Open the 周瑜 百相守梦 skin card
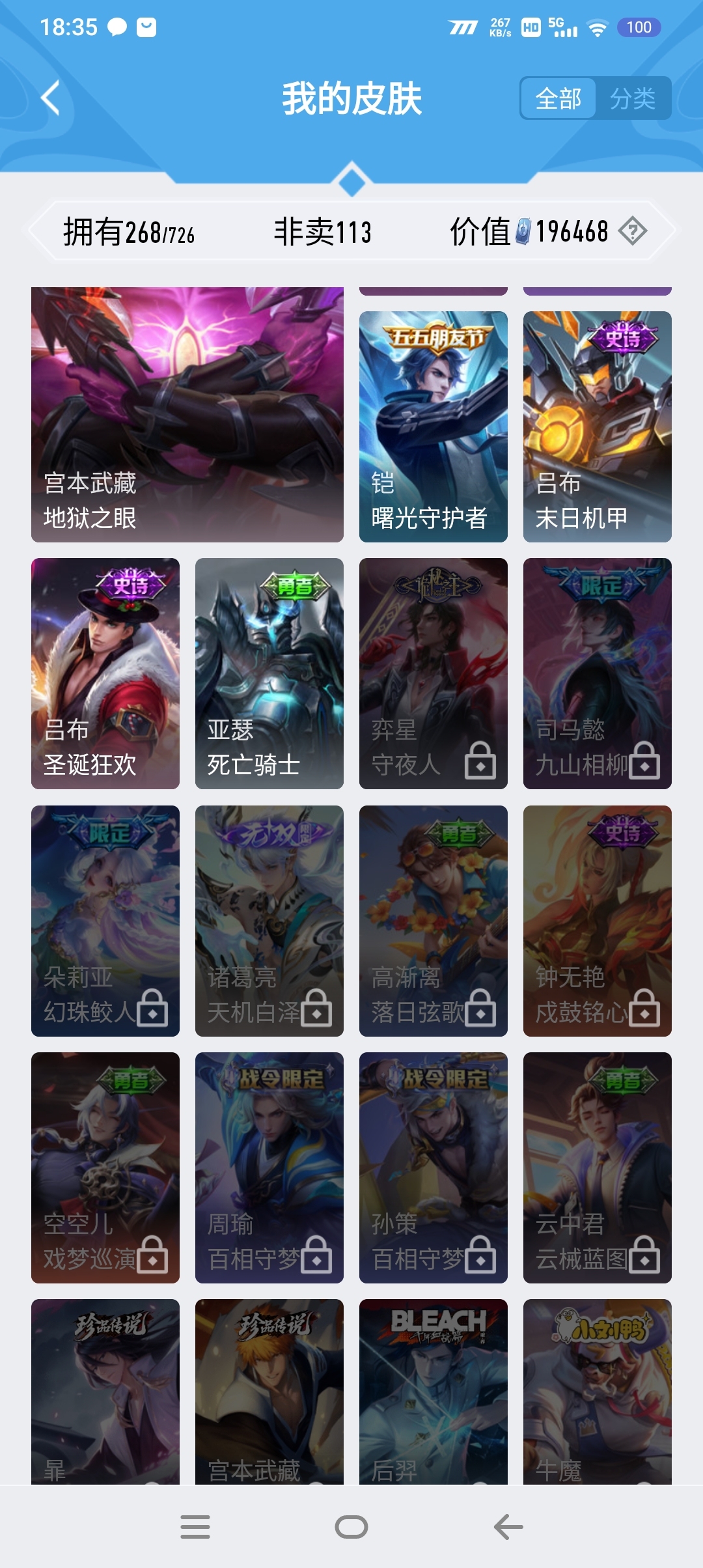This screenshot has width=703, height=1568. click(269, 1168)
